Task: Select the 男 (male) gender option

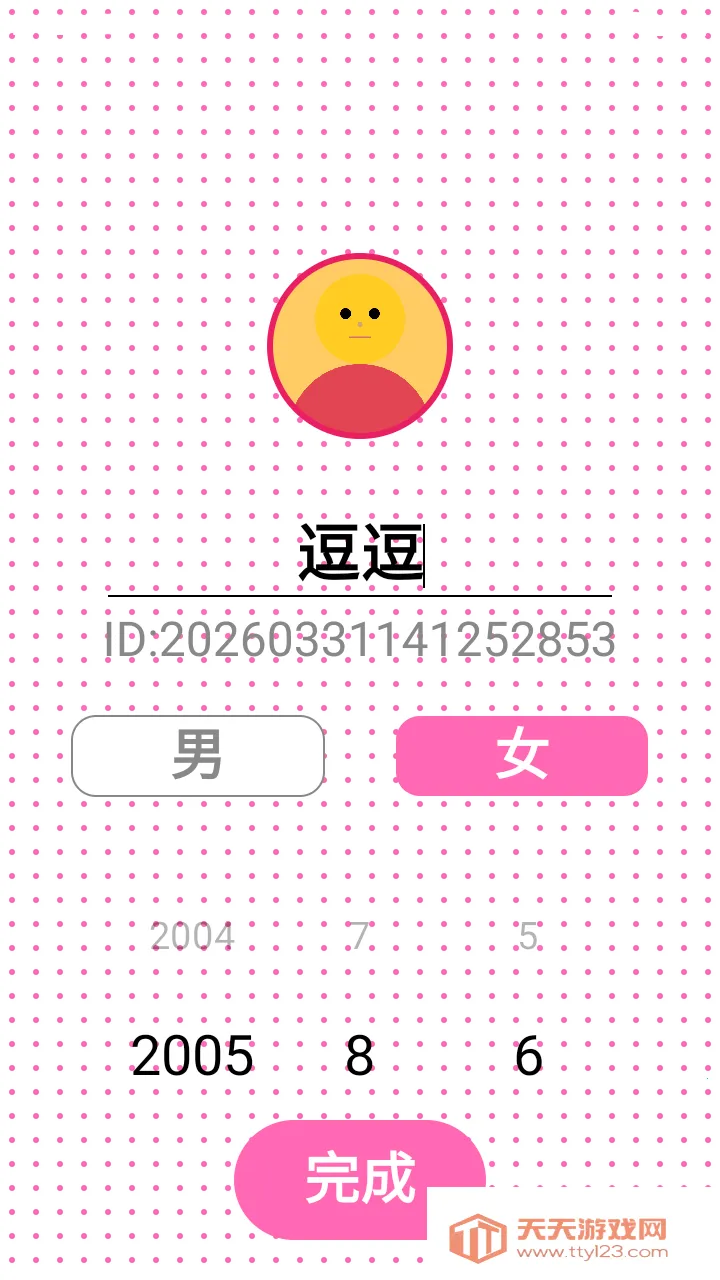Action: (x=197, y=756)
